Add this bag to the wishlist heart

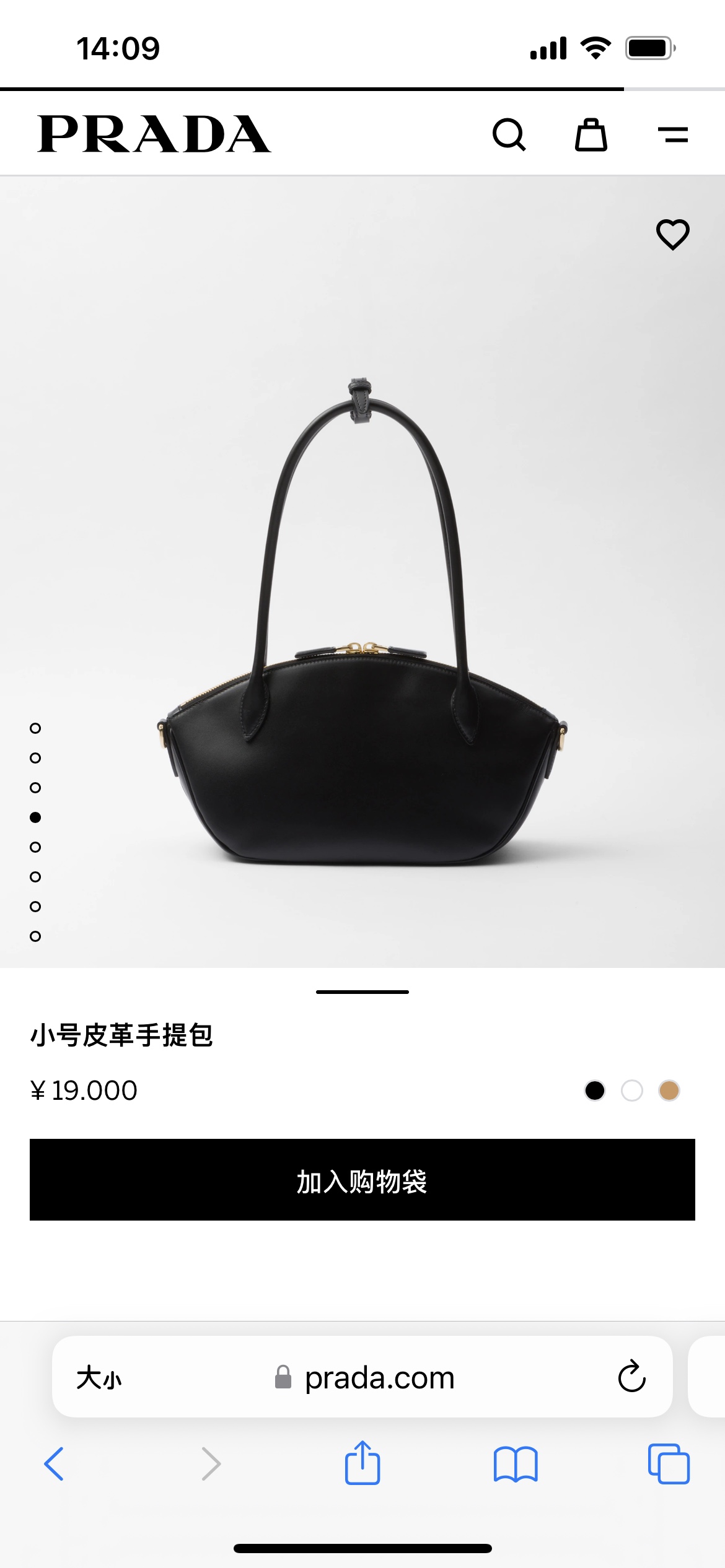[x=673, y=235]
